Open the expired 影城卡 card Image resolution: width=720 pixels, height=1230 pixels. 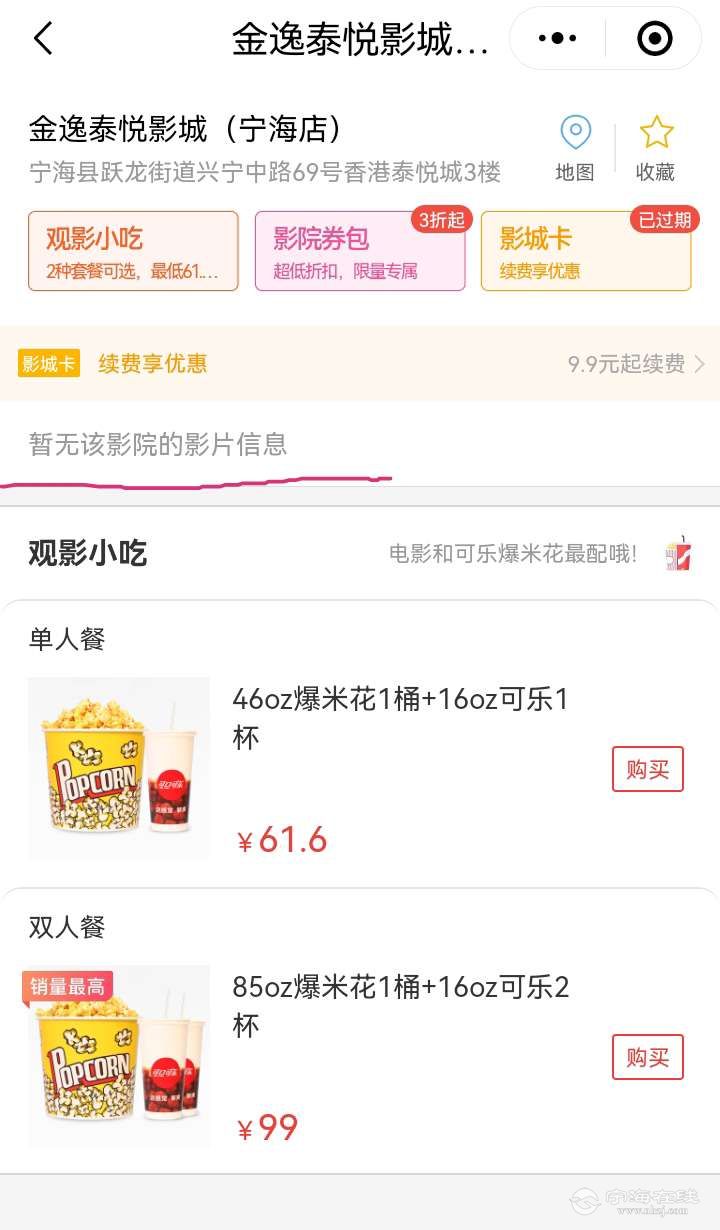pyautogui.click(x=586, y=251)
